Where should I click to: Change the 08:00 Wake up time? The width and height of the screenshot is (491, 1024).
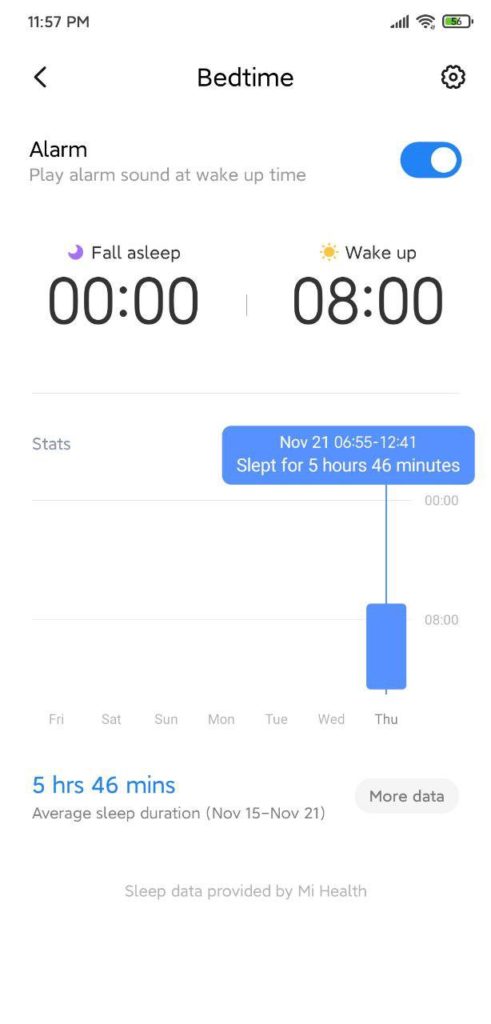[368, 301]
